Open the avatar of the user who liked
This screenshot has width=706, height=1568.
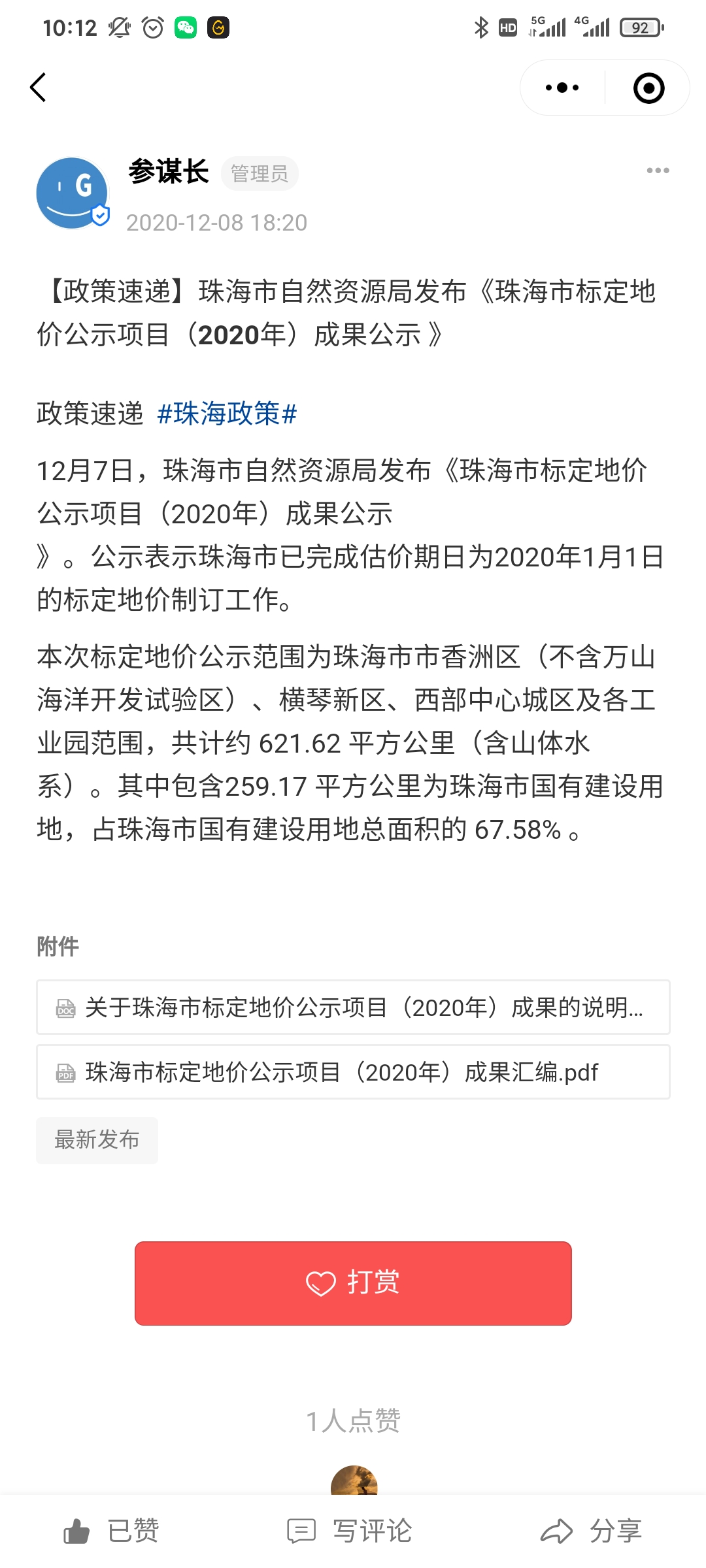tap(354, 1480)
